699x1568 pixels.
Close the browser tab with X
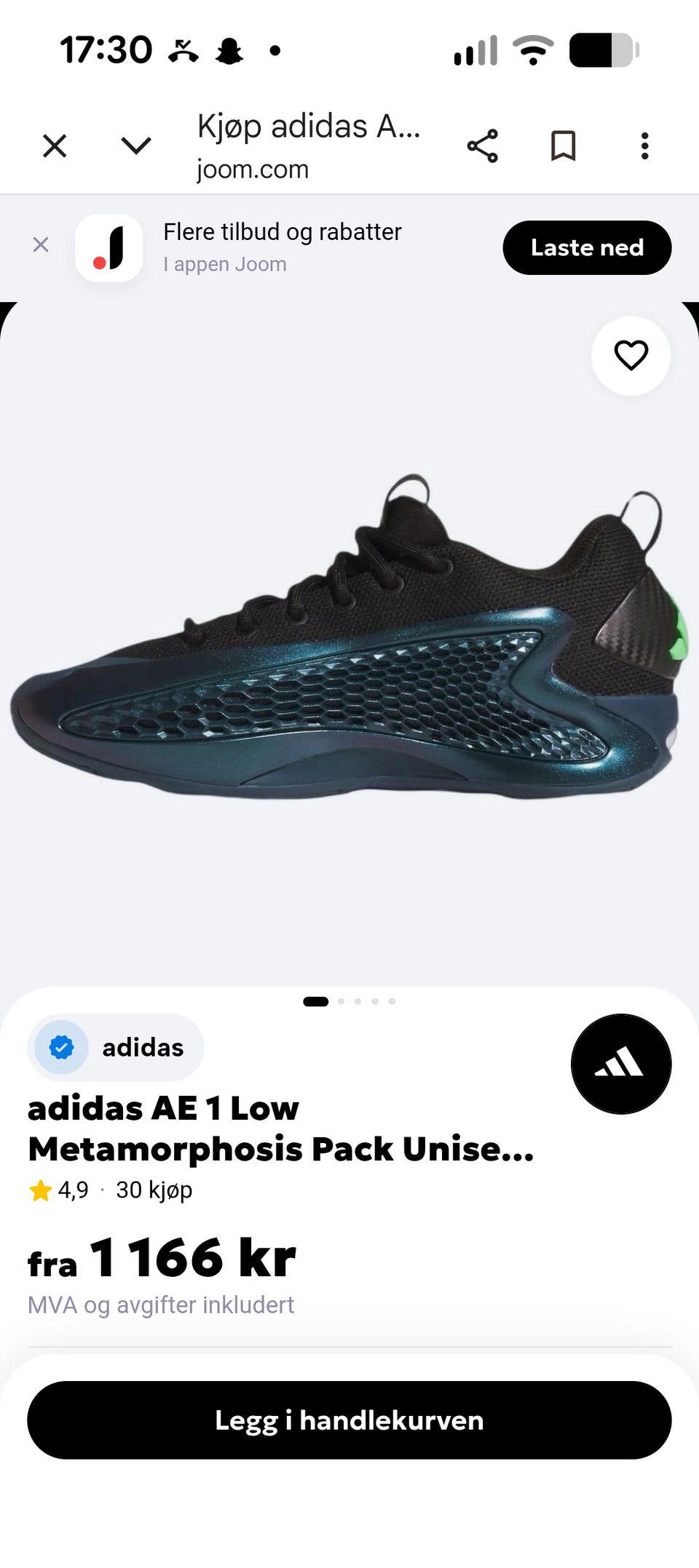(x=55, y=146)
